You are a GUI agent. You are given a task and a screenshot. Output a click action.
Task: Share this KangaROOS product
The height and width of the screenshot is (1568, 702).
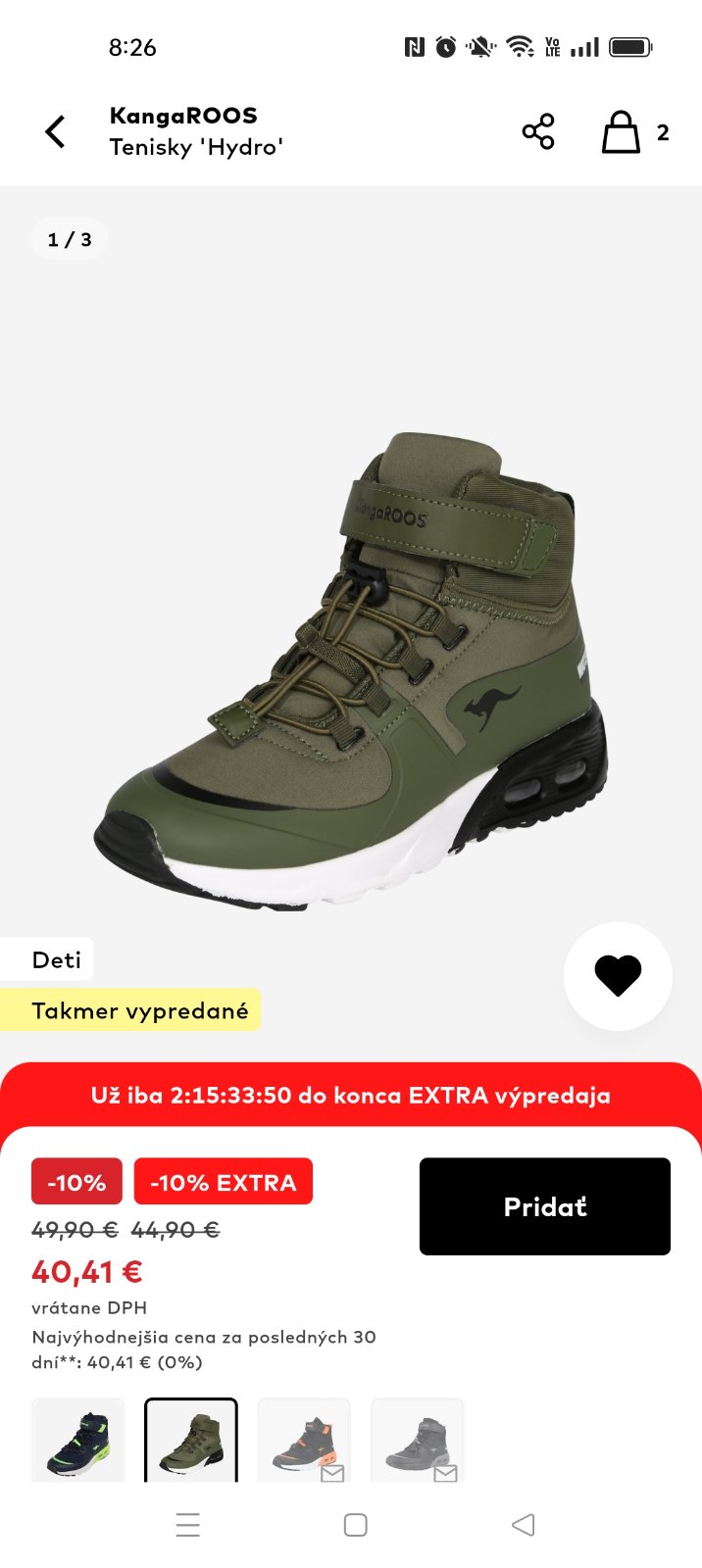point(537,131)
